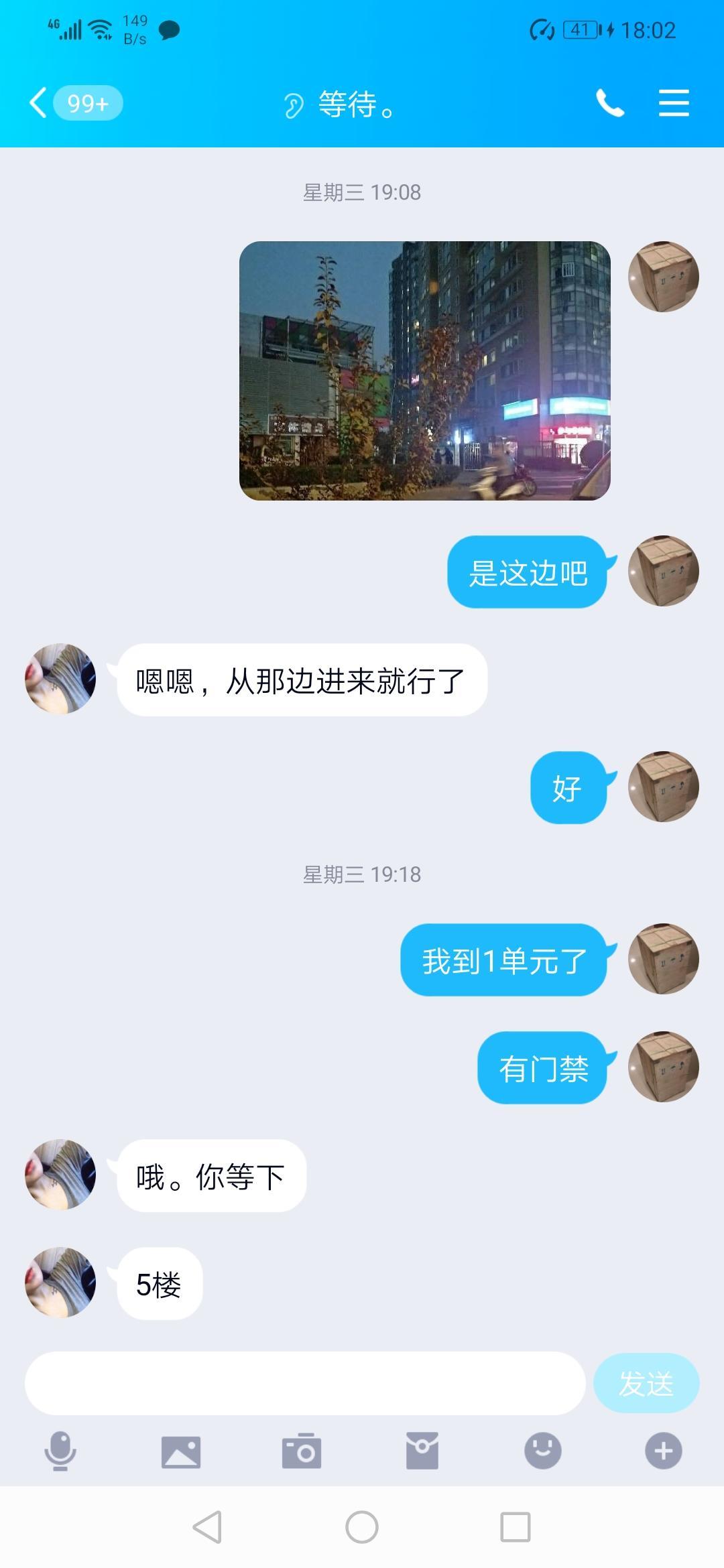Open the camera to take a photo
724x1568 pixels.
point(302,1451)
